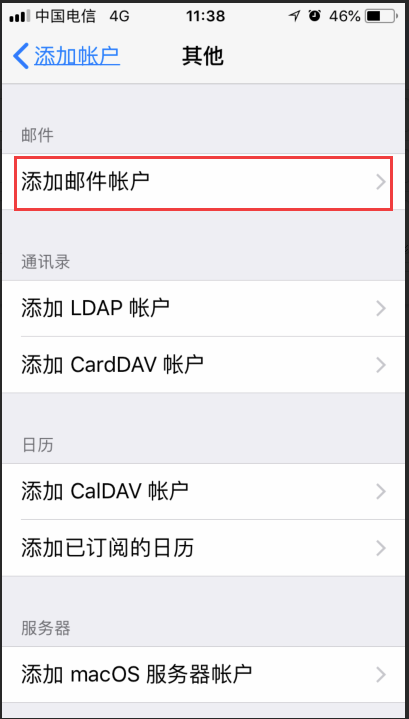Choose 添加 CalDAV 帐户
409x719 pixels.
coord(203,491)
